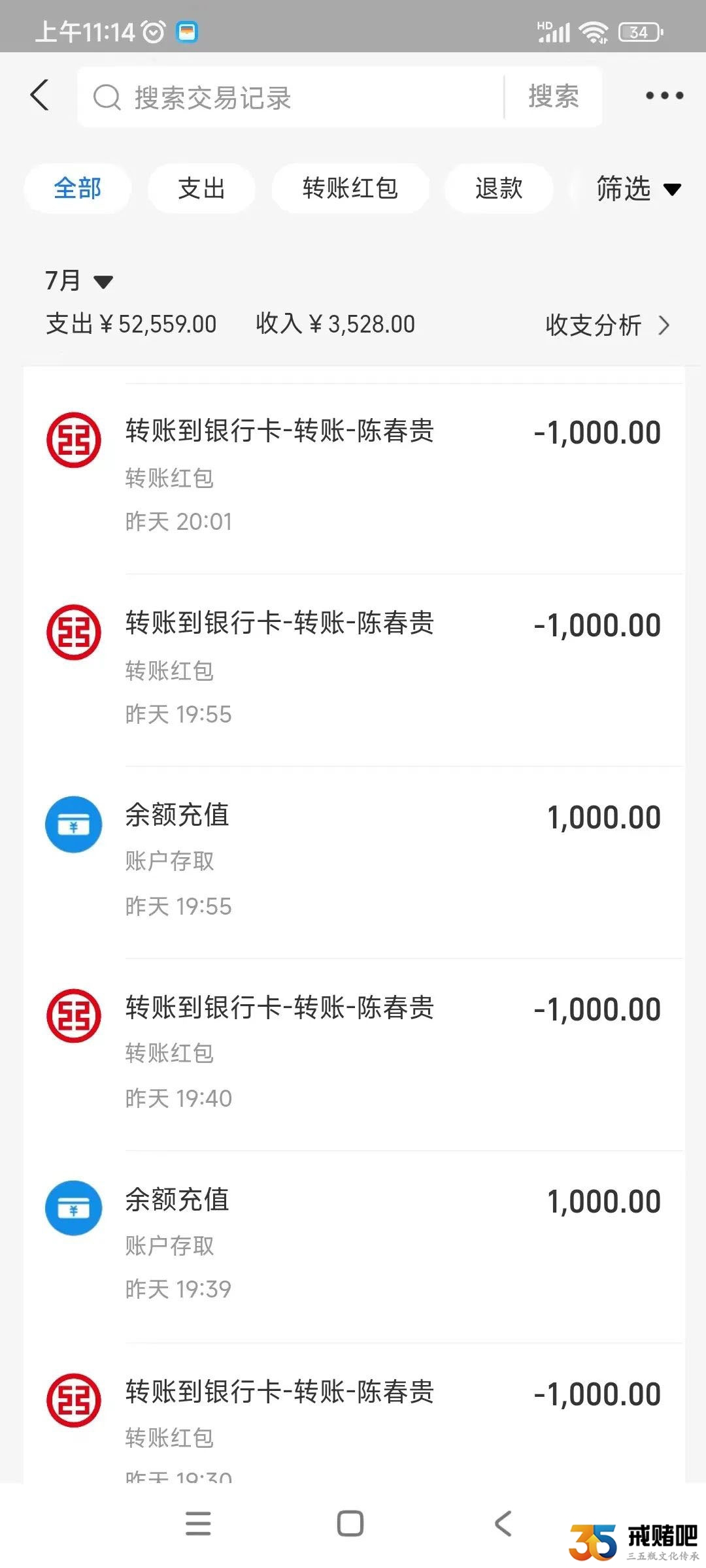The width and height of the screenshot is (706, 1568).
Task: Switch to the 支出 filter
Action: (x=201, y=188)
